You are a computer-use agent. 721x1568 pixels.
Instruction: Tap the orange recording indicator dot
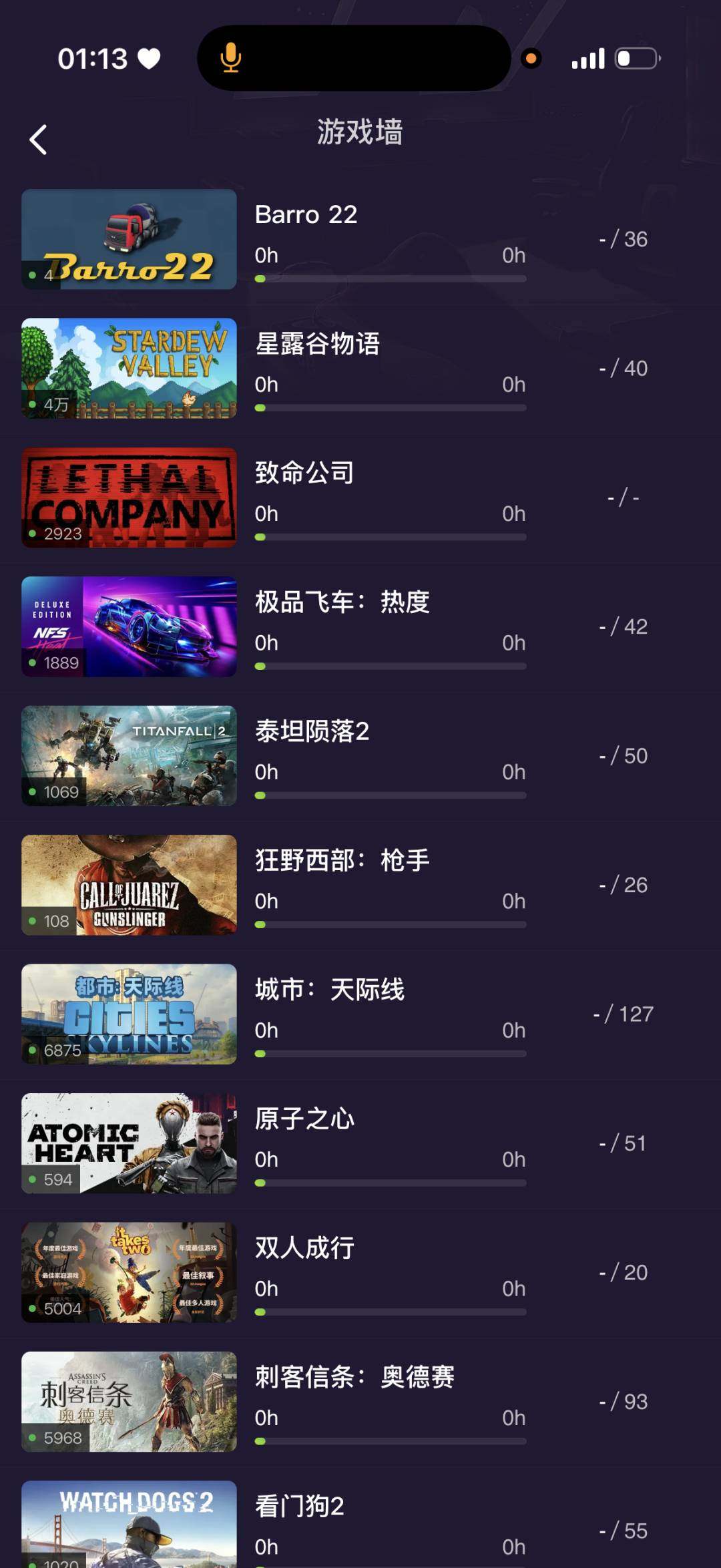click(x=531, y=59)
